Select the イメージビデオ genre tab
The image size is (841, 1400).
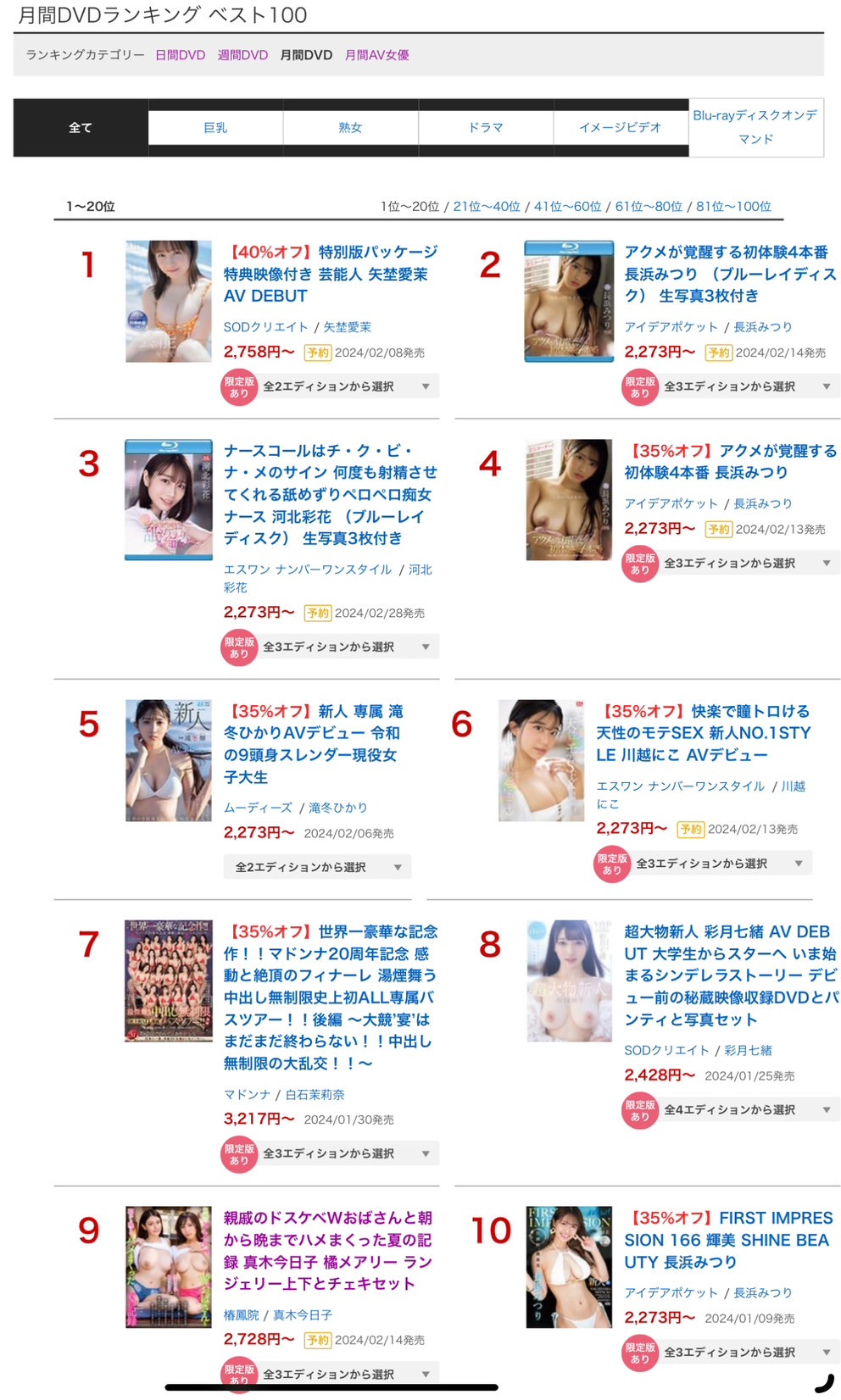(x=620, y=128)
